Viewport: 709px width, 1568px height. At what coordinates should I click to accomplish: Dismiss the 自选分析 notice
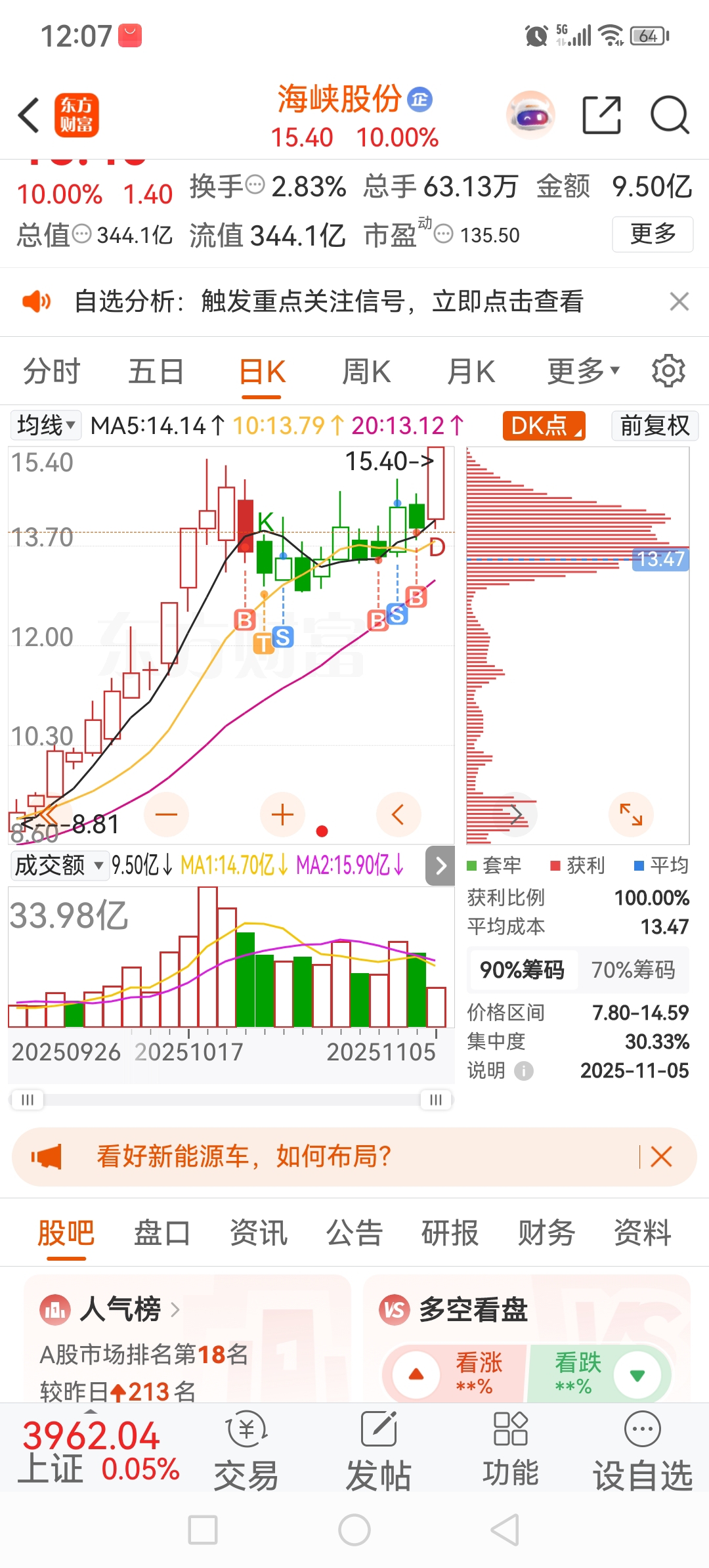click(x=679, y=301)
